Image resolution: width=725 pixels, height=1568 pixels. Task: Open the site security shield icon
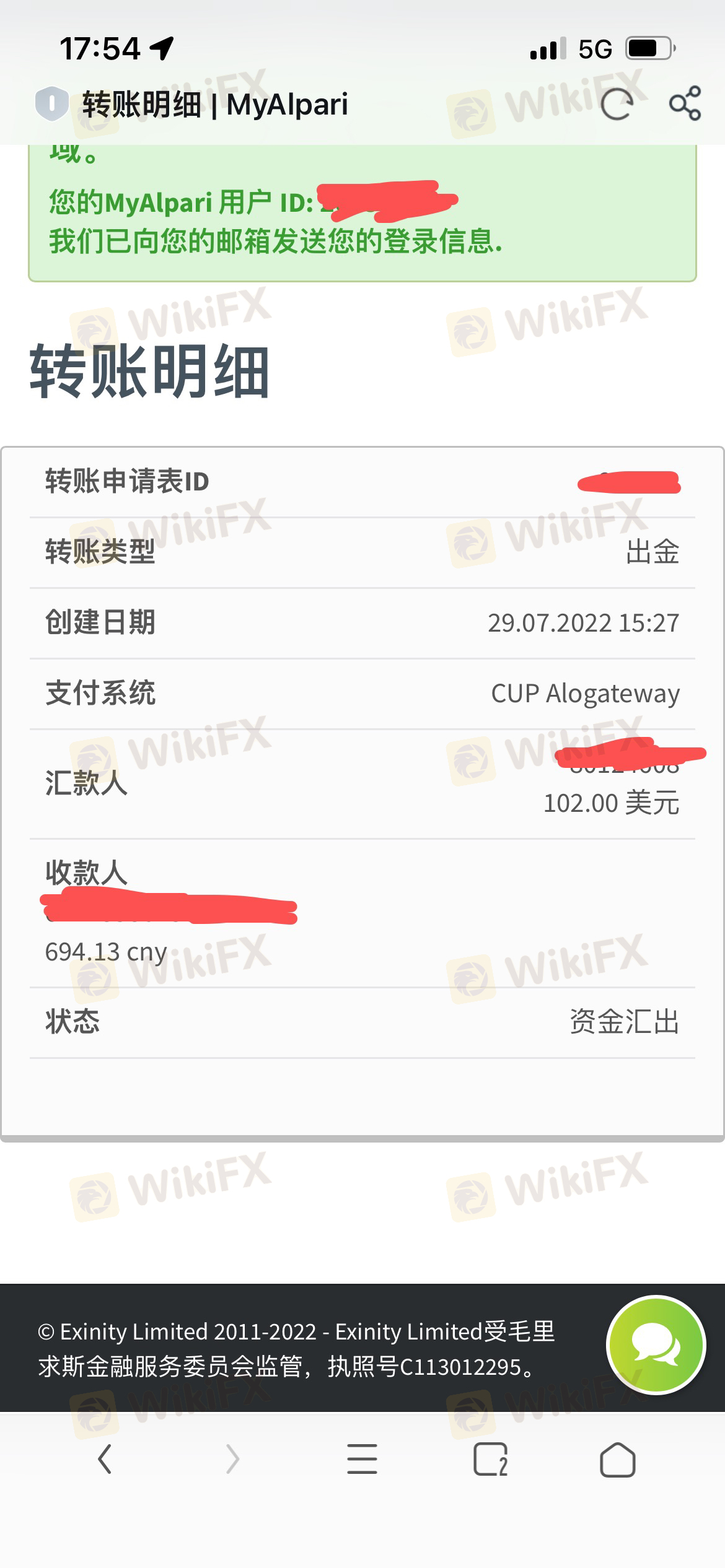(x=51, y=103)
